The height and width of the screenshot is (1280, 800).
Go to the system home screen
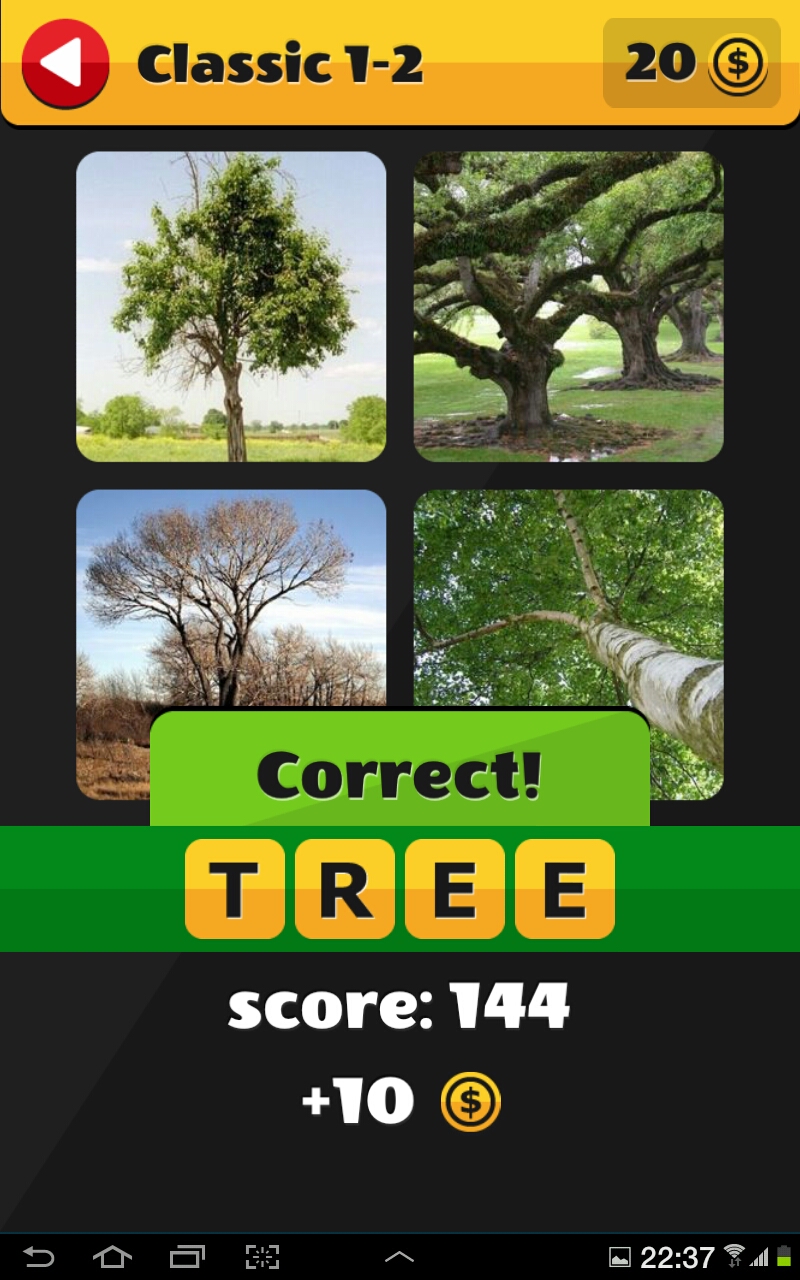112,1256
